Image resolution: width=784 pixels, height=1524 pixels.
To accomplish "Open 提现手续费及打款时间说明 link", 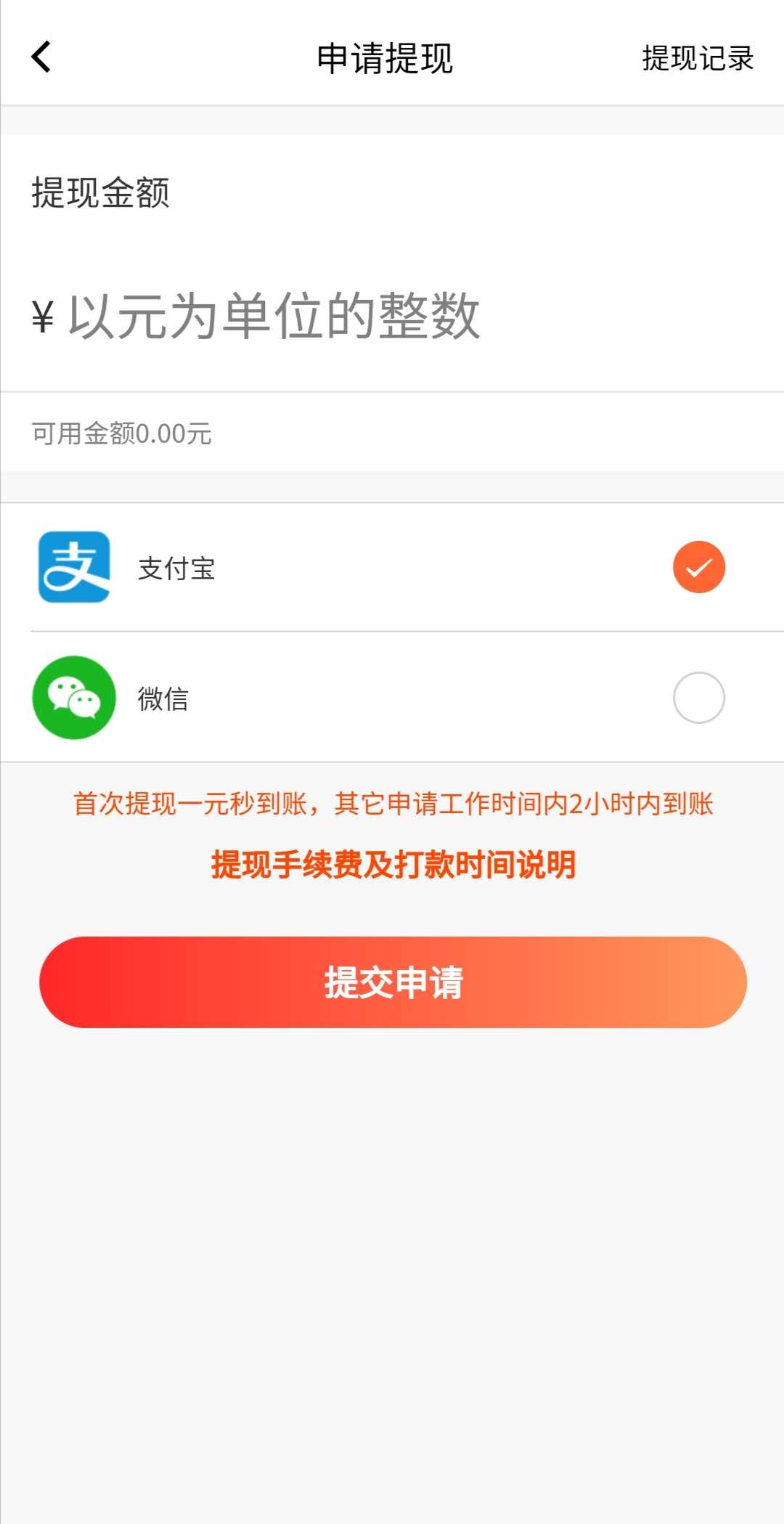I will click(393, 865).
